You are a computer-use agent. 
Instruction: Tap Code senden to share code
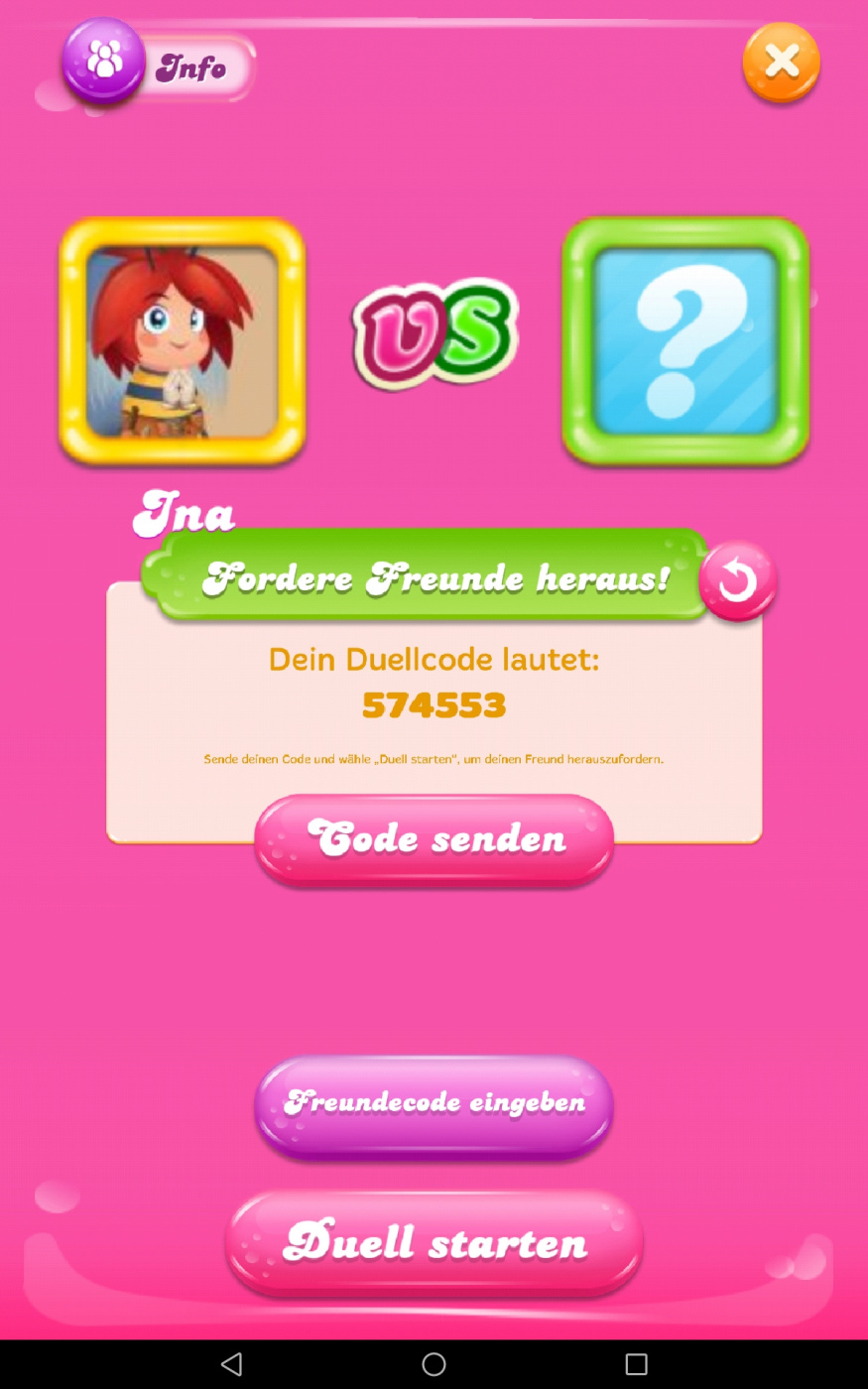click(x=434, y=839)
